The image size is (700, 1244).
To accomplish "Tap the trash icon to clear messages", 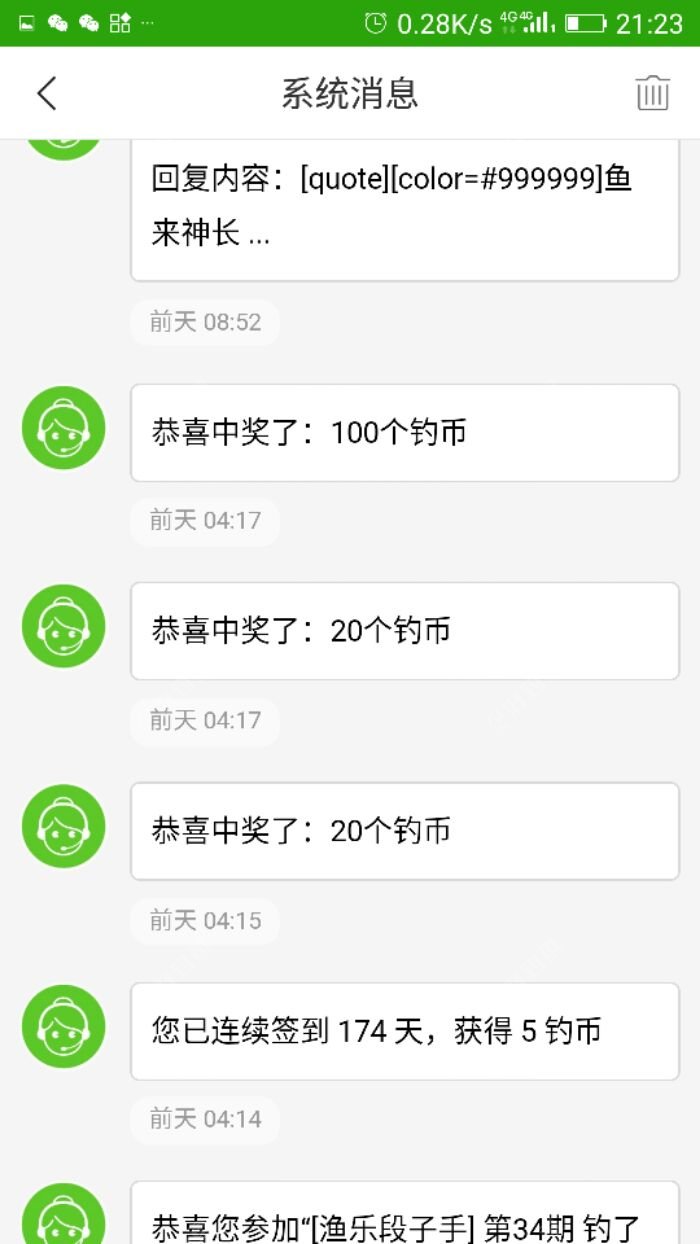I will [x=652, y=93].
